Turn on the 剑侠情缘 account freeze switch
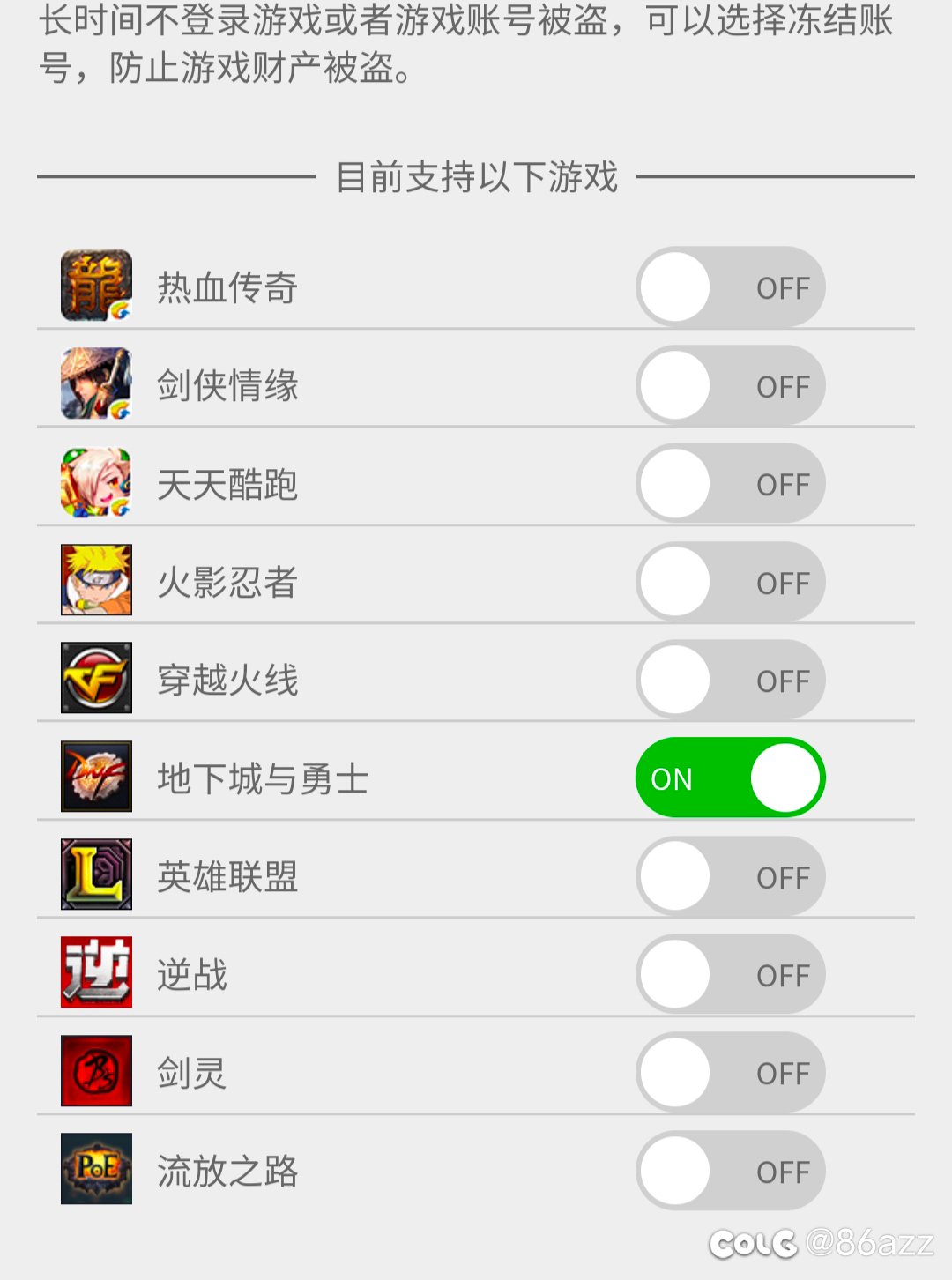The width and height of the screenshot is (952, 1280). 730,386
